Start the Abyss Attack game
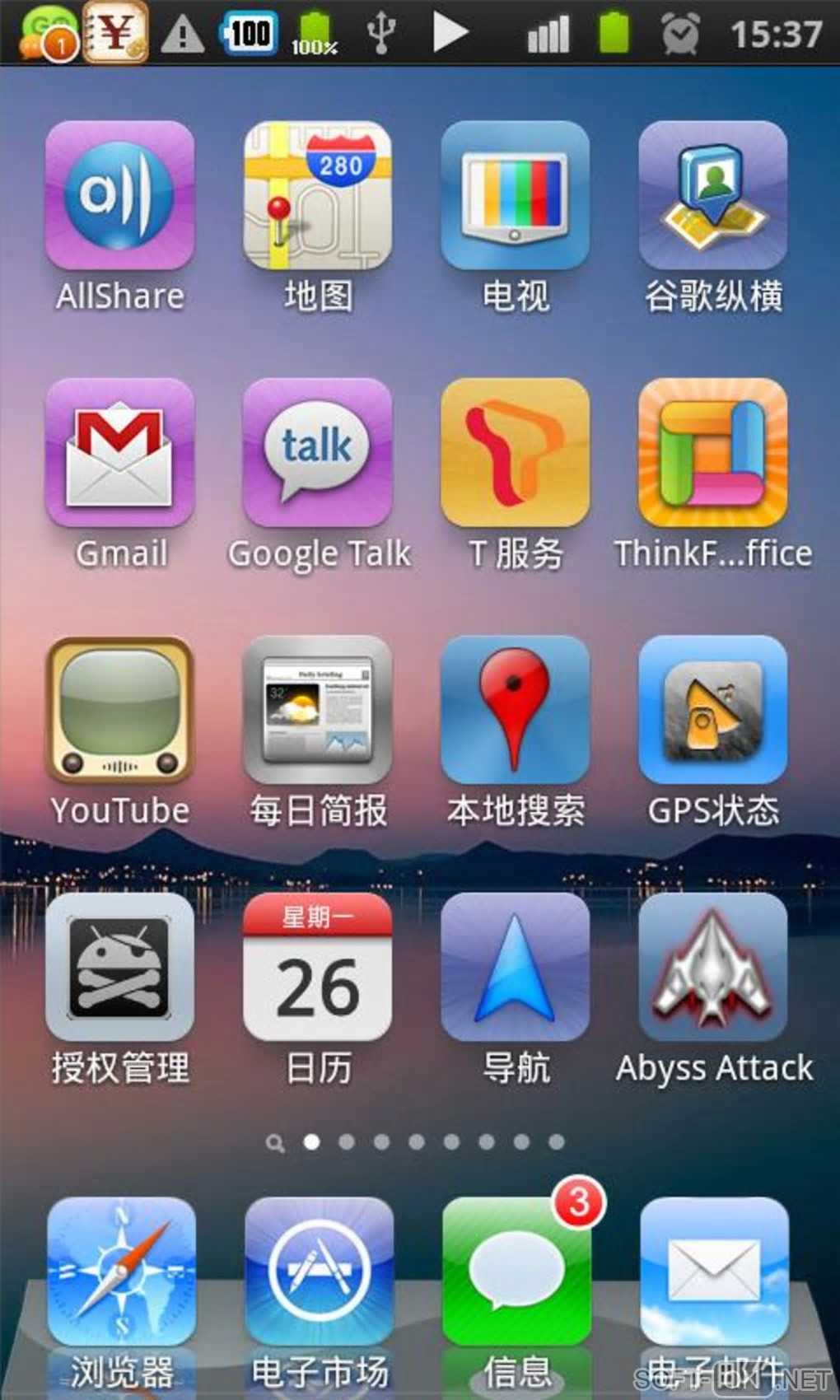This screenshot has height=1400, width=840. (x=713, y=968)
